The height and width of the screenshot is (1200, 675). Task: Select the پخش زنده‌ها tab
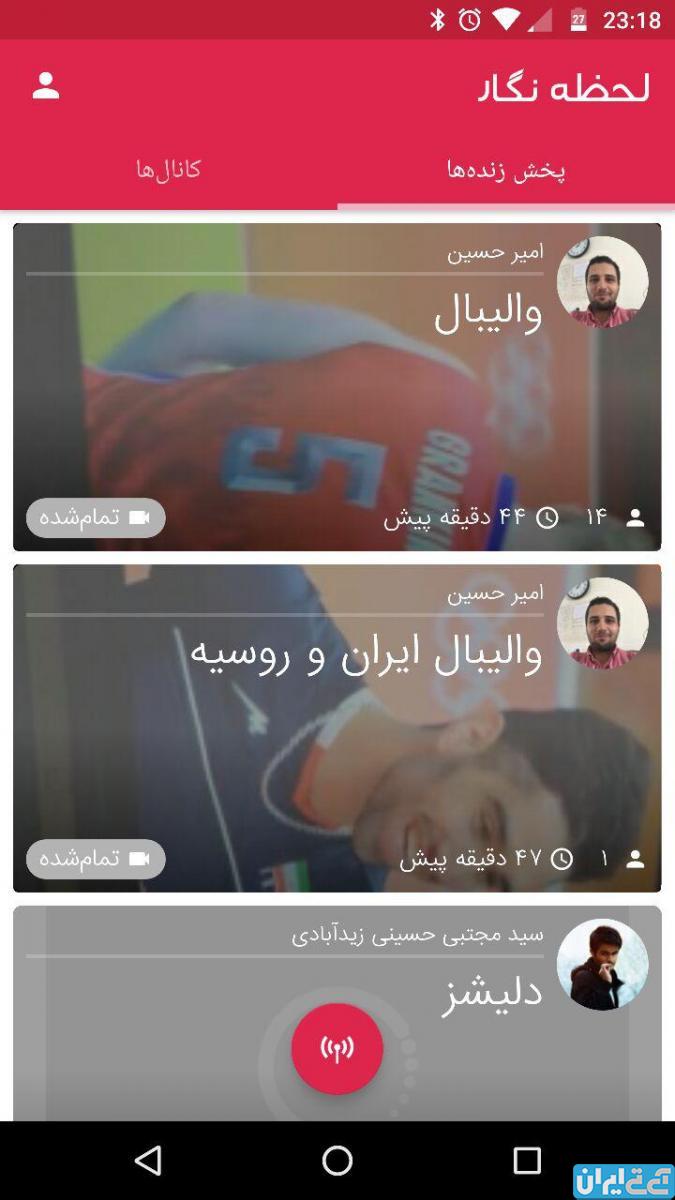click(506, 170)
